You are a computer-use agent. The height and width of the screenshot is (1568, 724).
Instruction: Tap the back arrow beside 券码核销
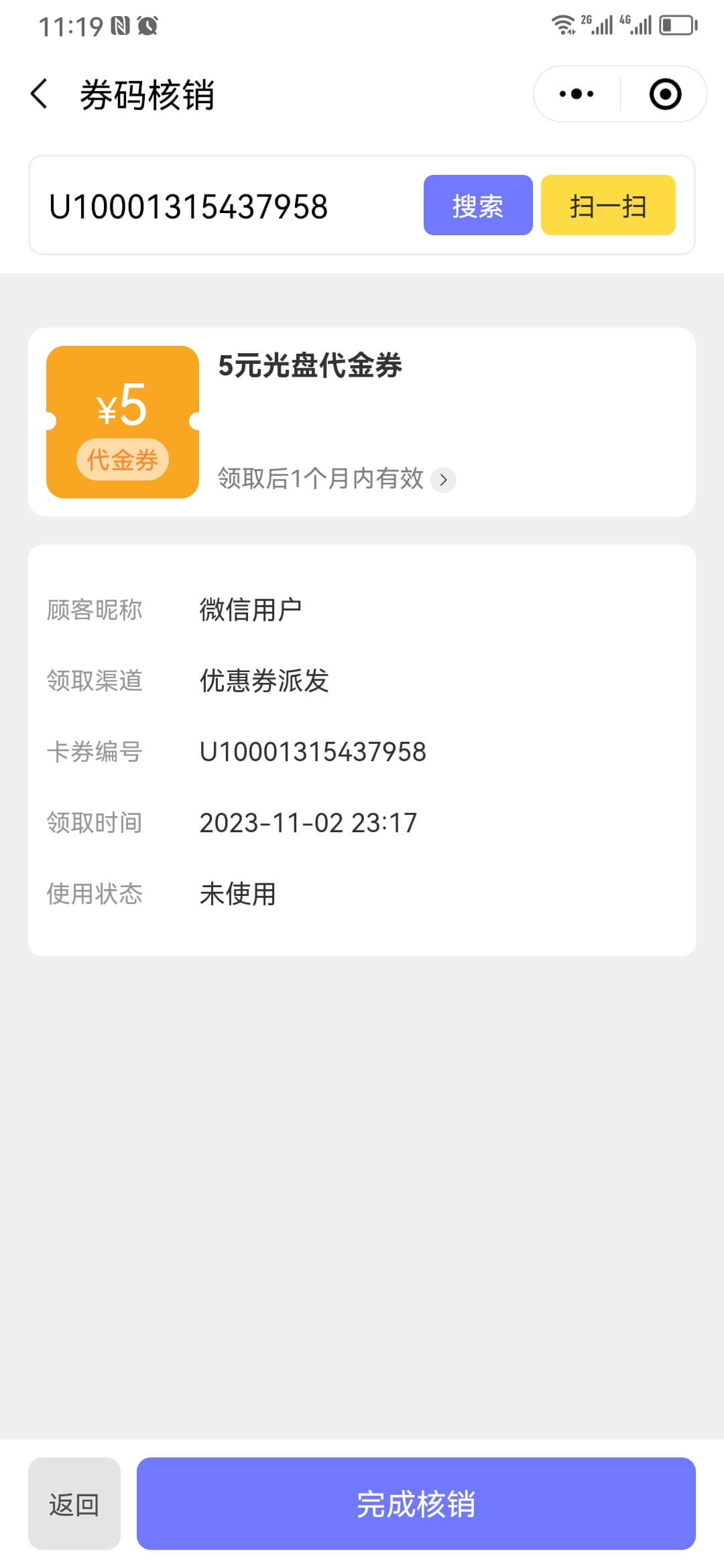[38, 94]
